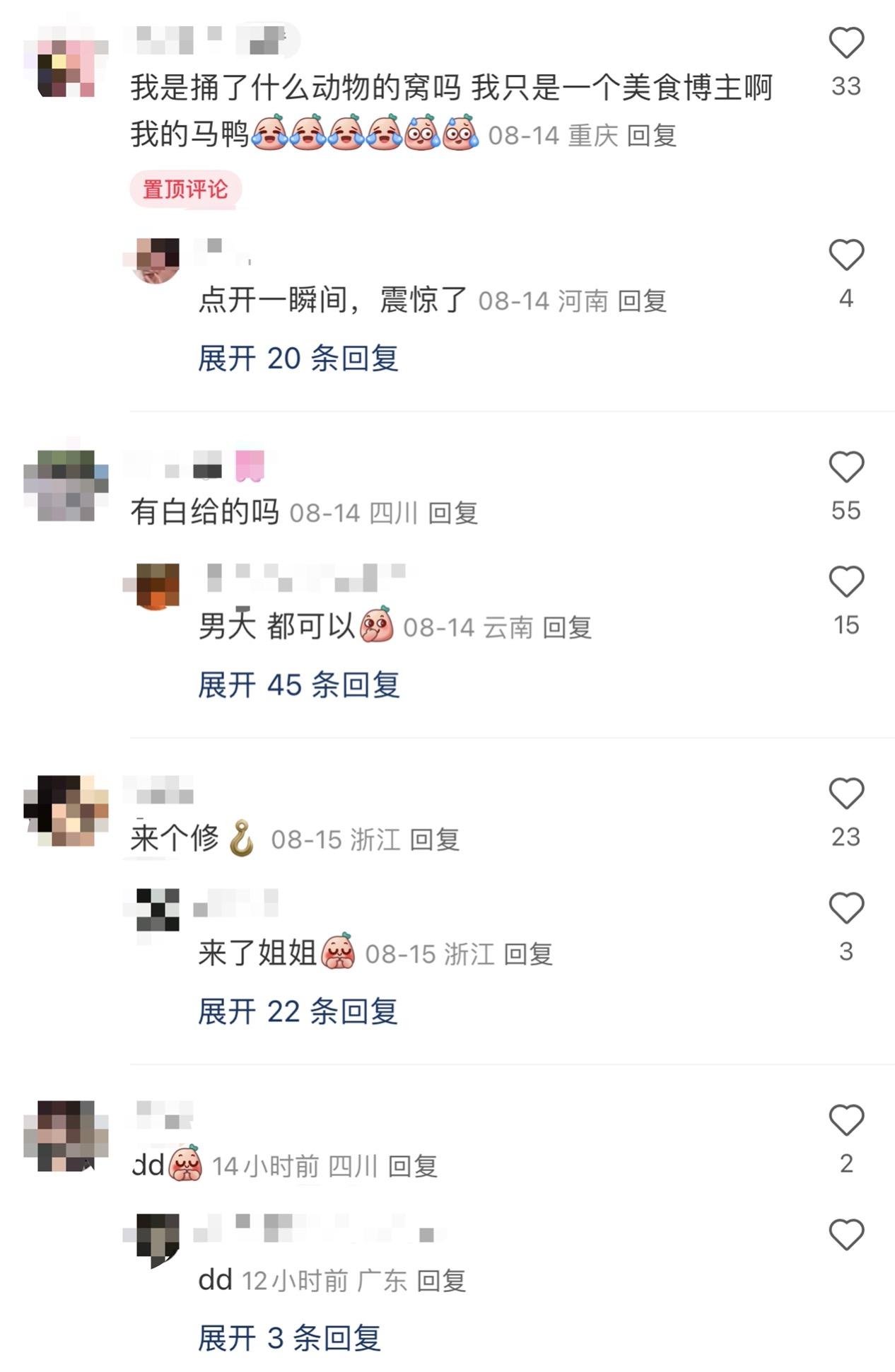Expand the 20 replies under the shocked comment
This screenshot has width=895, height=1372.
(x=297, y=361)
